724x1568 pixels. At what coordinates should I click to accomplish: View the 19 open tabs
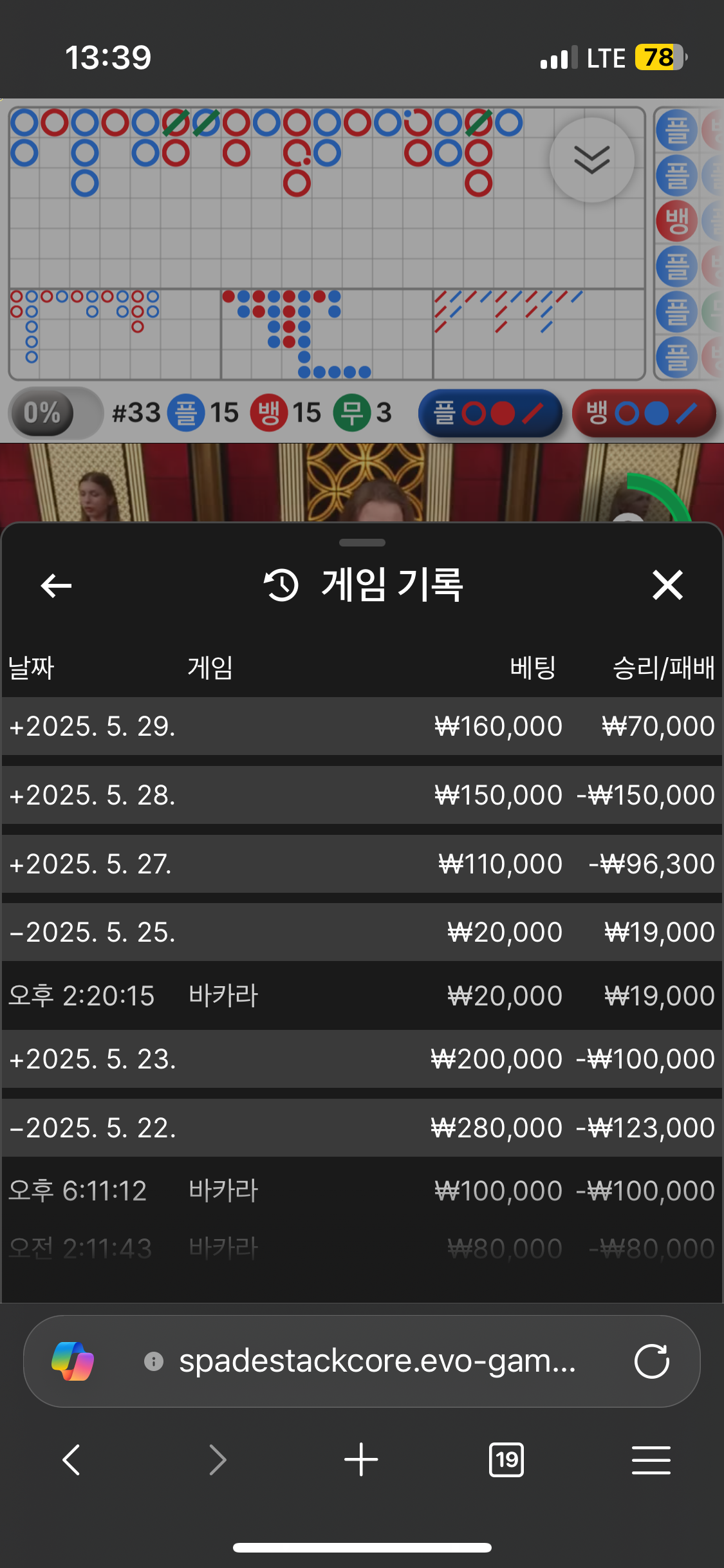506,1459
